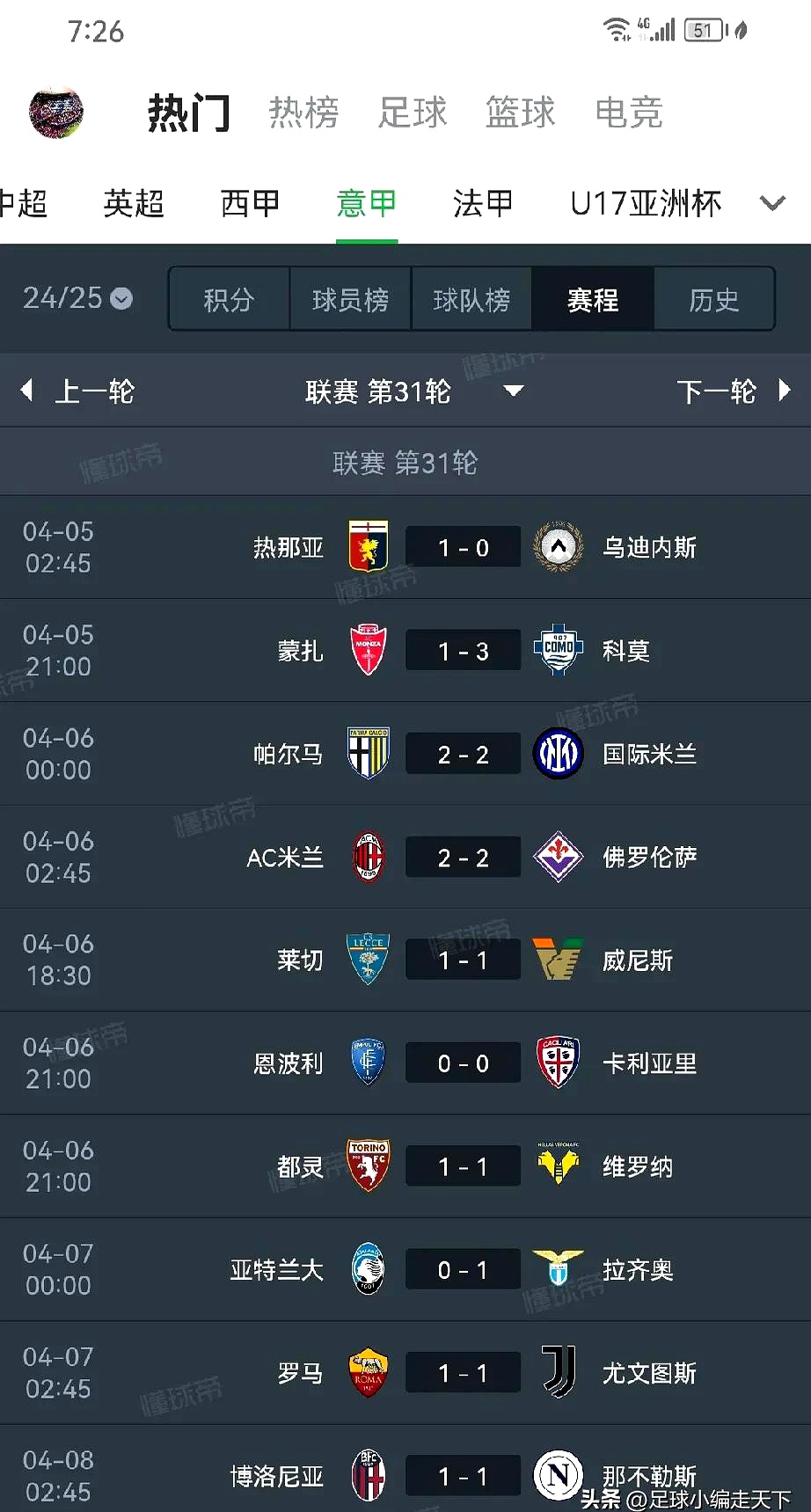
Task: Switch to the 热榜 tab
Action: click(x=303, y=113)
